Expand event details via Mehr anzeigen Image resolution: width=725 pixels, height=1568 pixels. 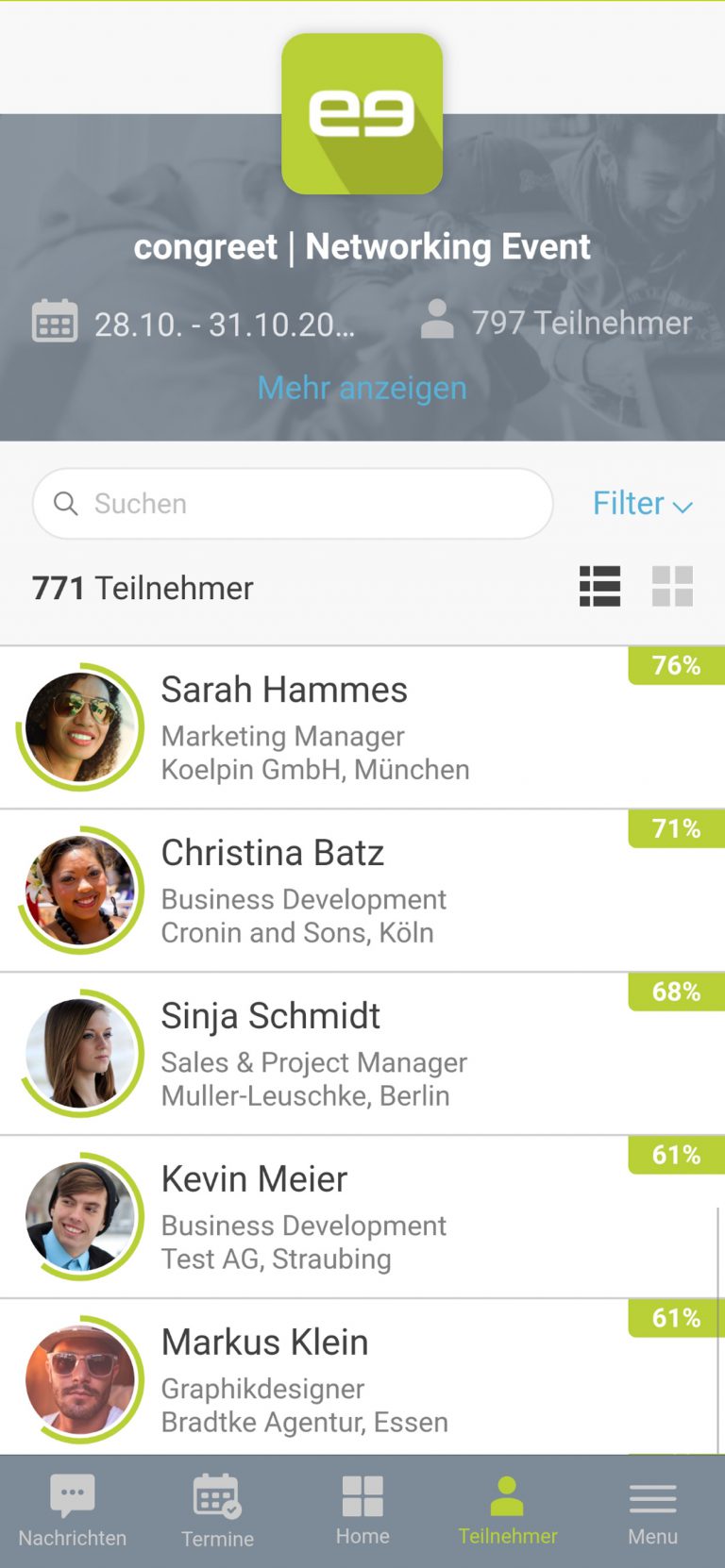tap(362, 388)
